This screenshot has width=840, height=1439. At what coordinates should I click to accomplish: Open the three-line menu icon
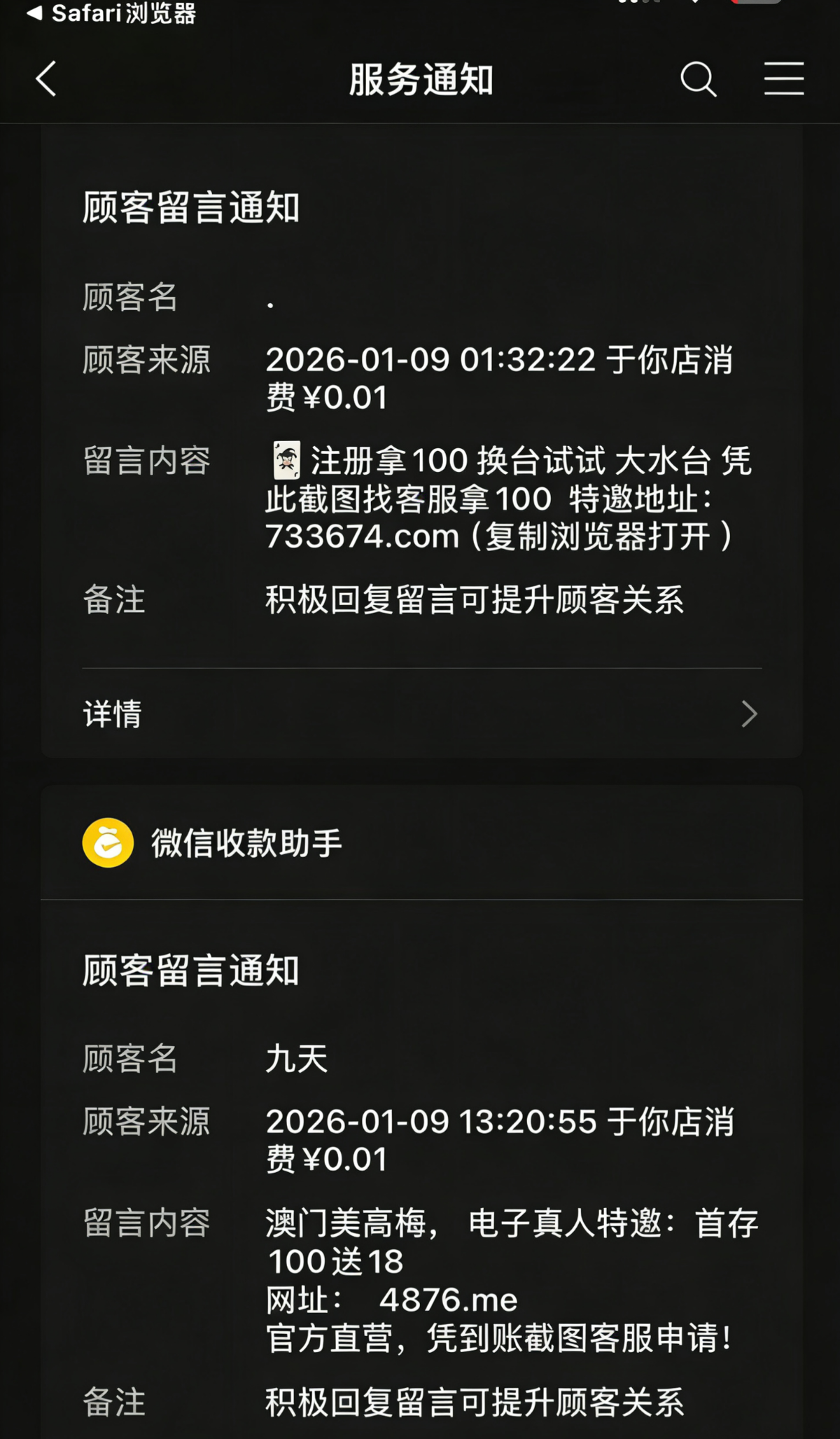[x=783, y=78]
